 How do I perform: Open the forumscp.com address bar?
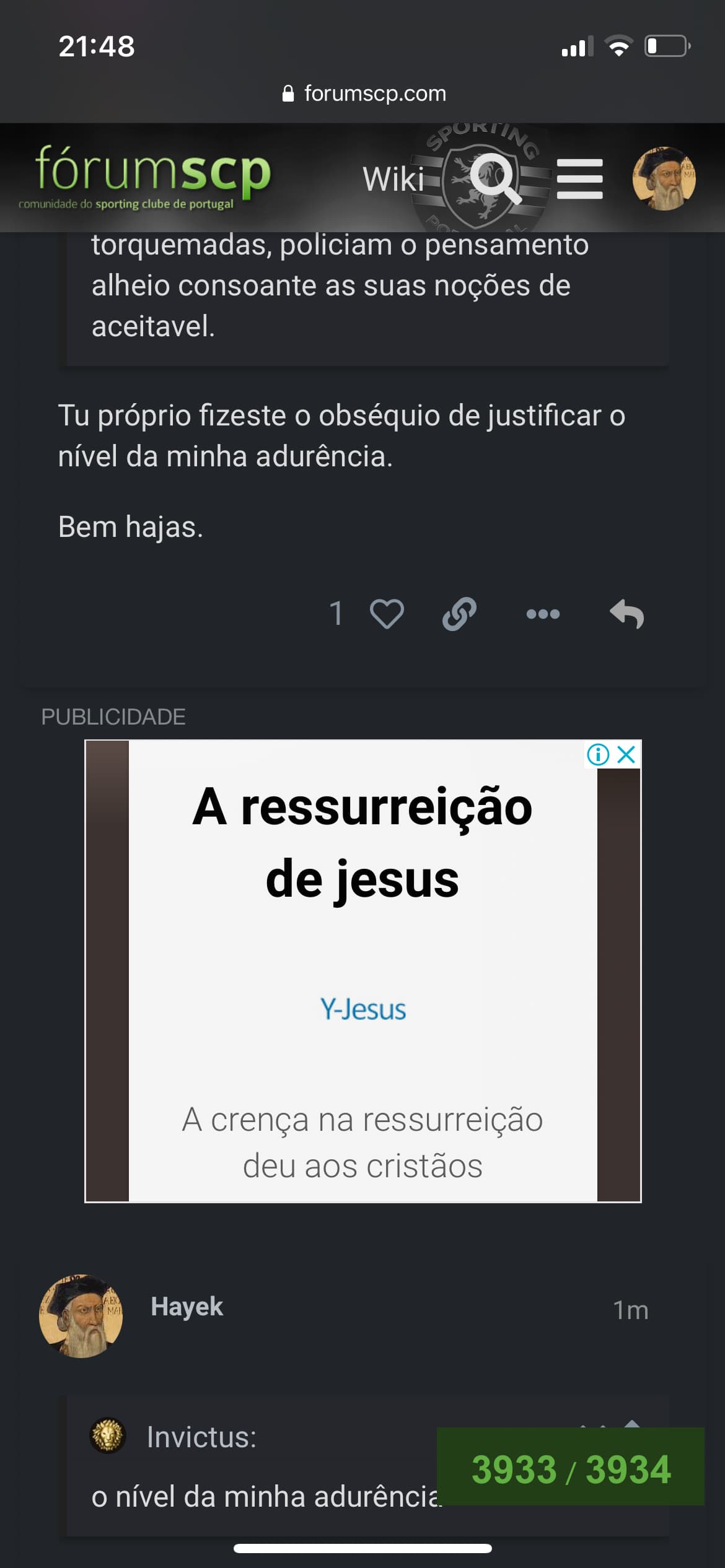(363, 94)
